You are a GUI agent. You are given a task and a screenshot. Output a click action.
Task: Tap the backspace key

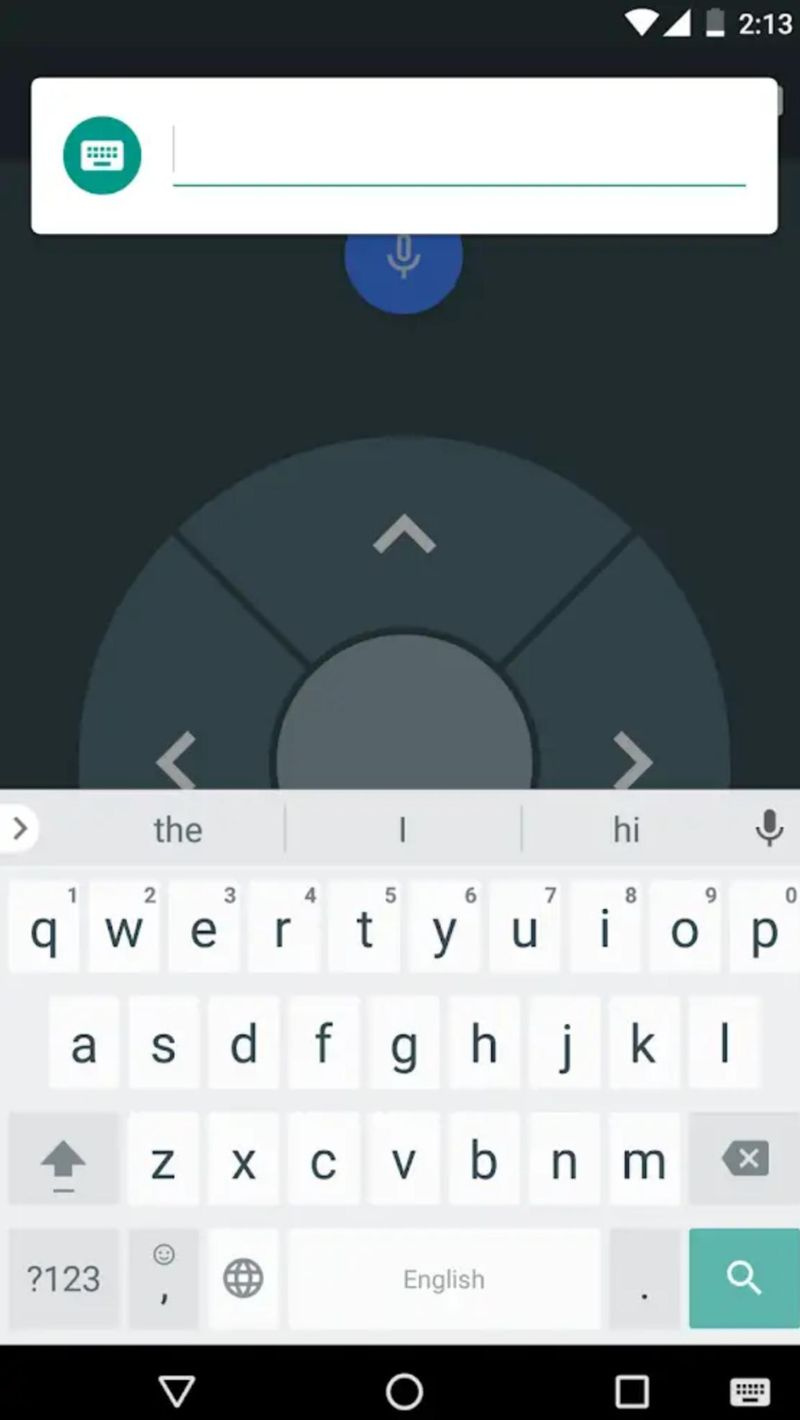[745, 1160]
